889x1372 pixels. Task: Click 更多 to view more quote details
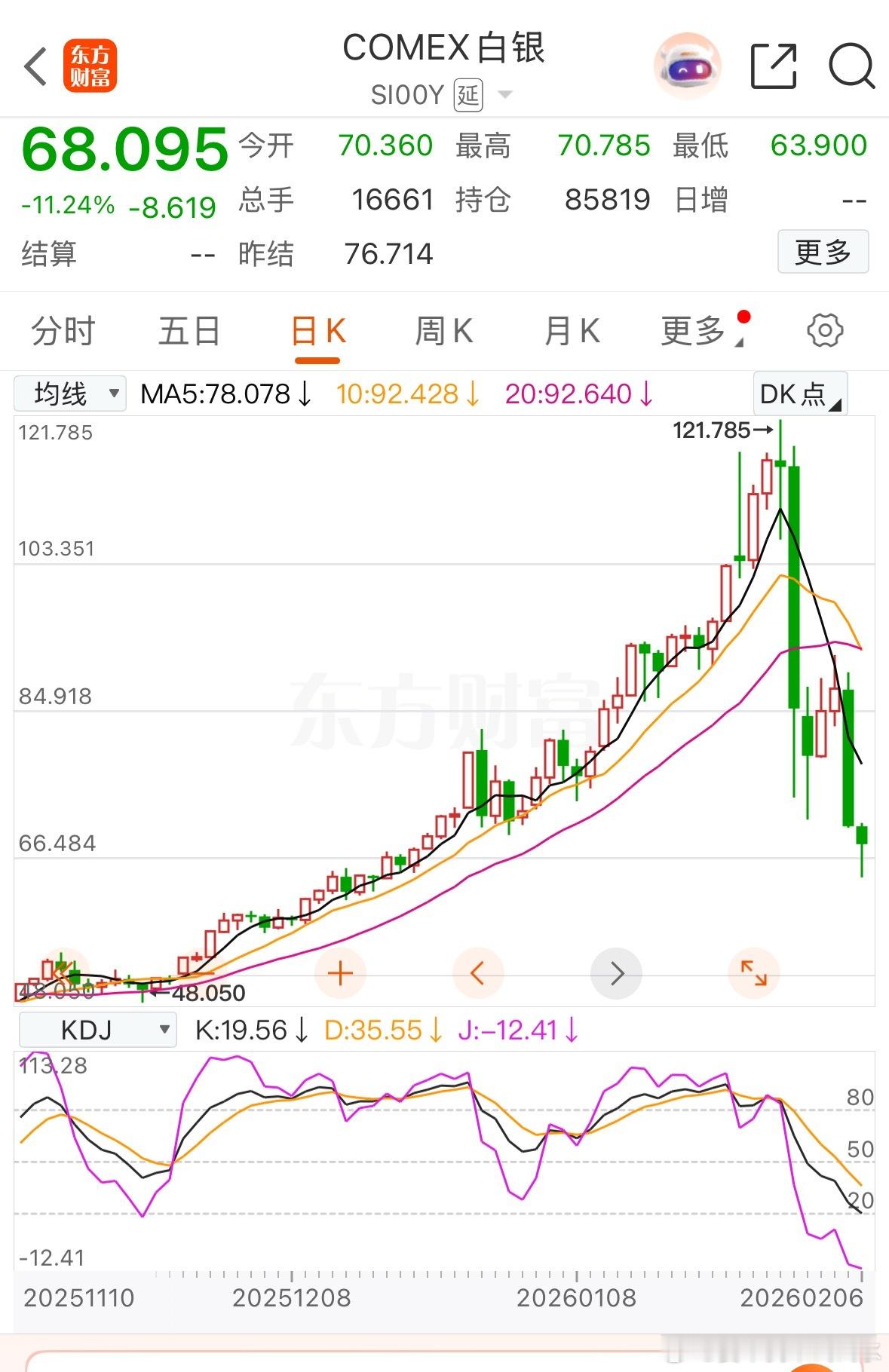823,253
